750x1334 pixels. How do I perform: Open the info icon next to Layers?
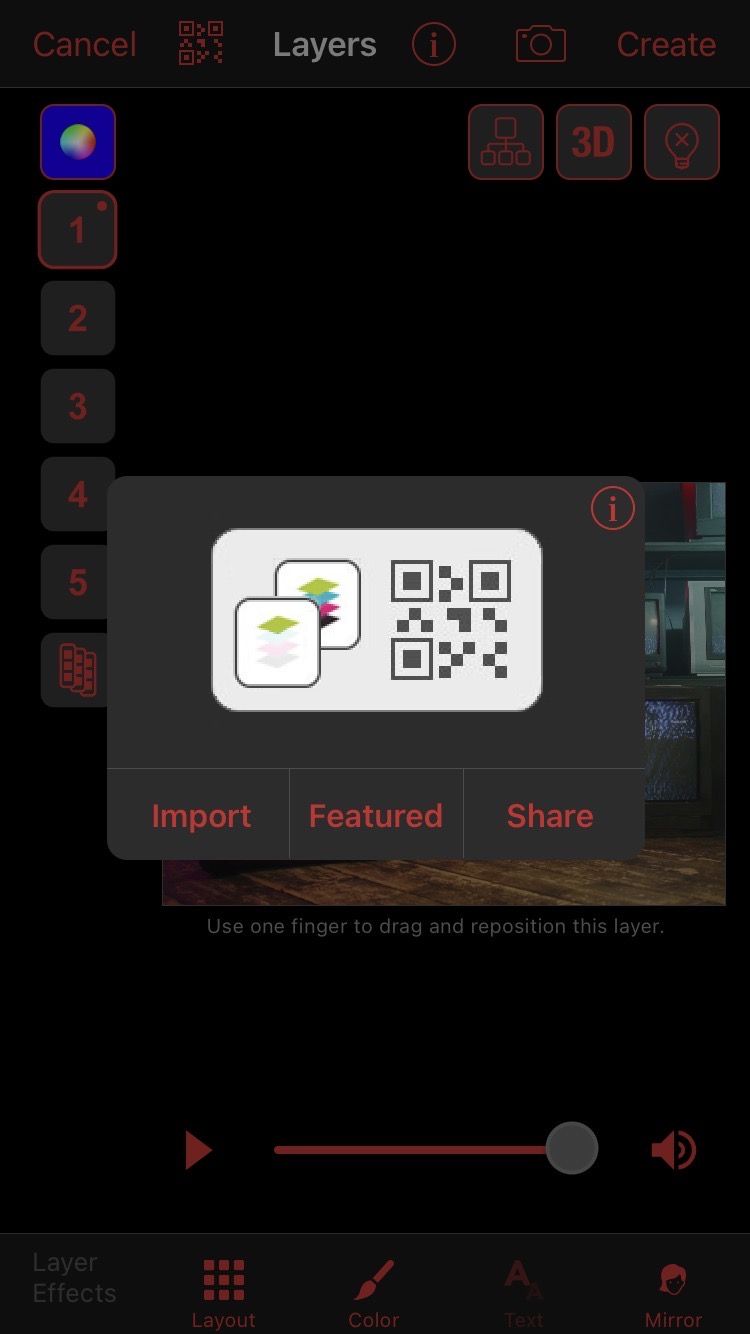click(x=433, y=45)
